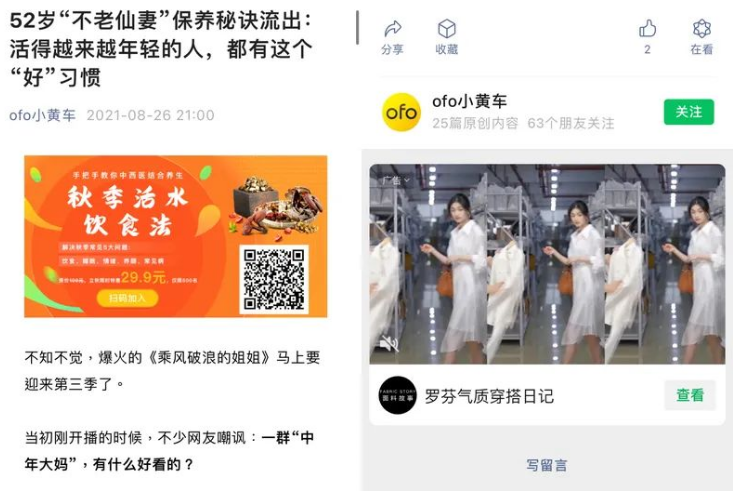Screen dimensions: 734x491
Task: Open the ofo小黄车 account profile row
Action: point(500,112)
